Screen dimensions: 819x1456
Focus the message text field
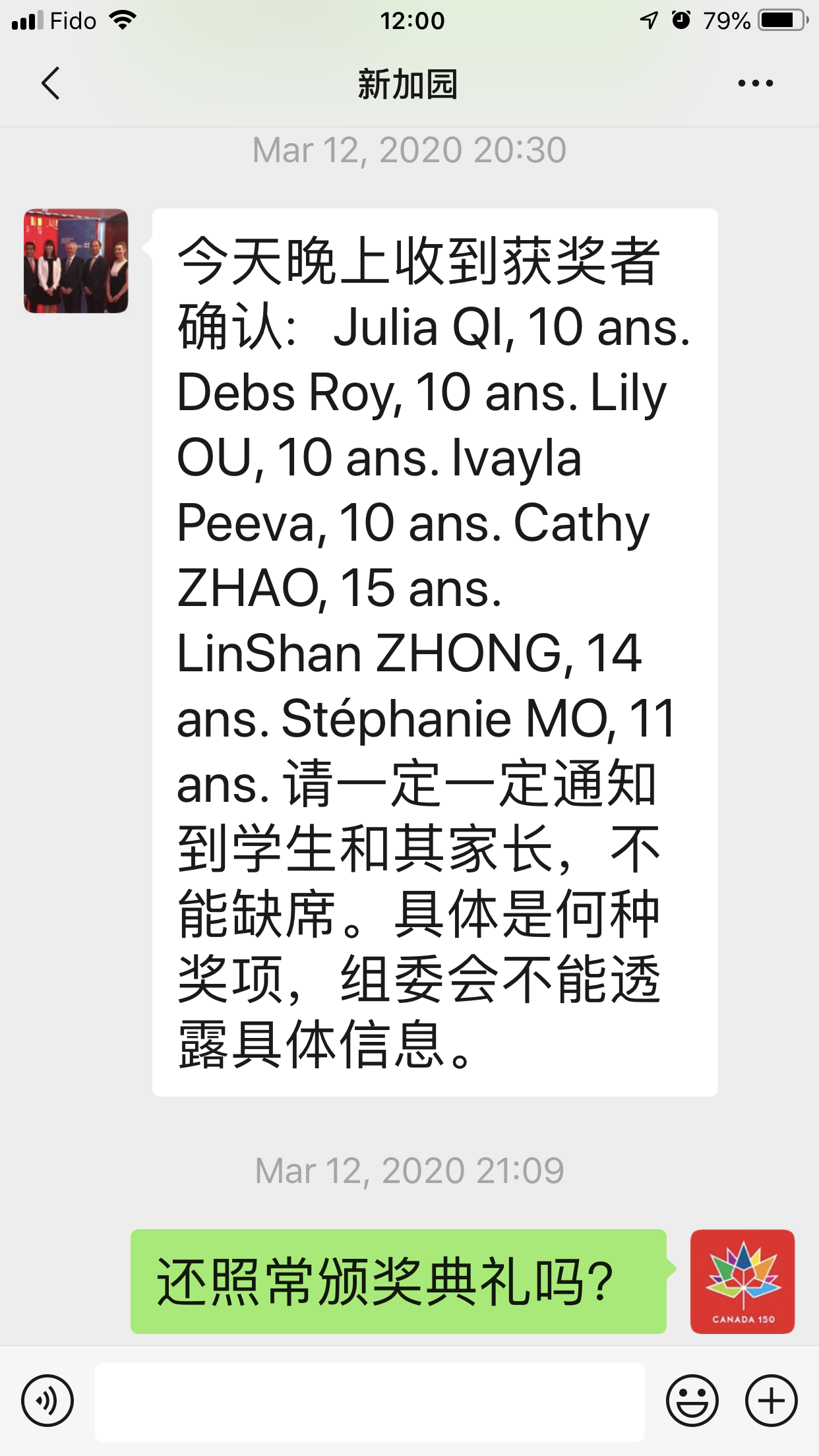pos(370,1402)
